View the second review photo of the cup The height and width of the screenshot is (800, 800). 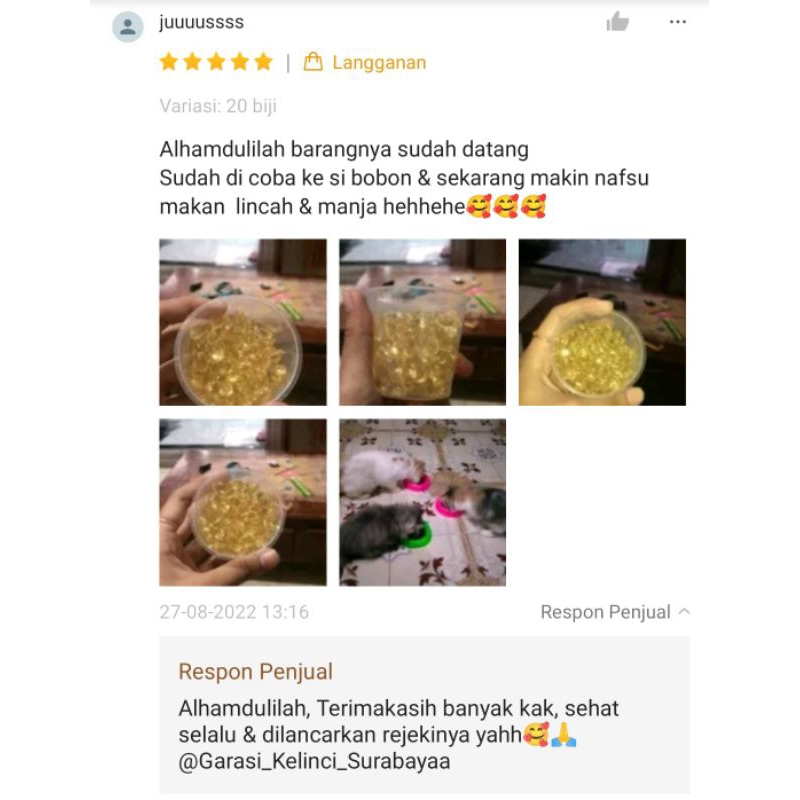422,322
